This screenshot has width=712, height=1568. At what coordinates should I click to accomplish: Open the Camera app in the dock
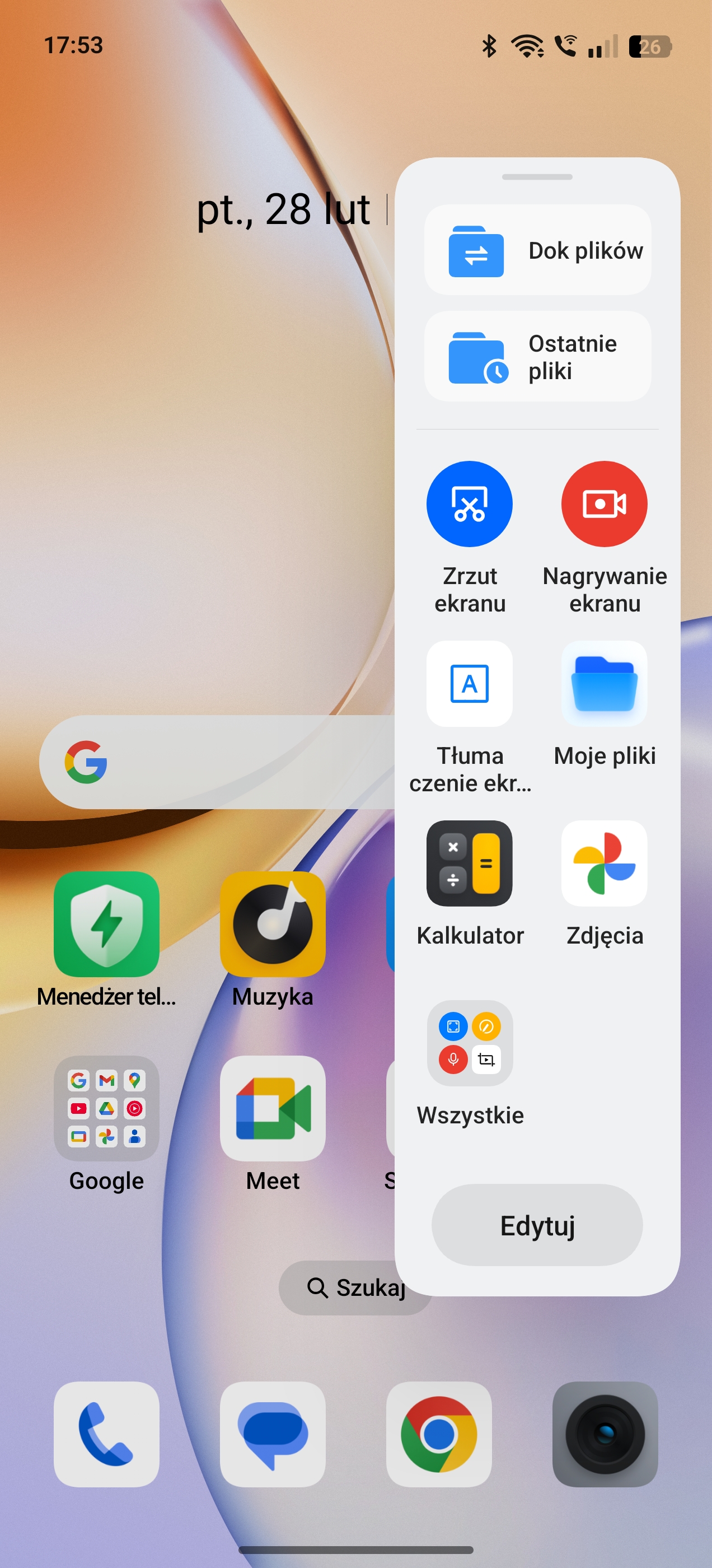[605, 1434]
